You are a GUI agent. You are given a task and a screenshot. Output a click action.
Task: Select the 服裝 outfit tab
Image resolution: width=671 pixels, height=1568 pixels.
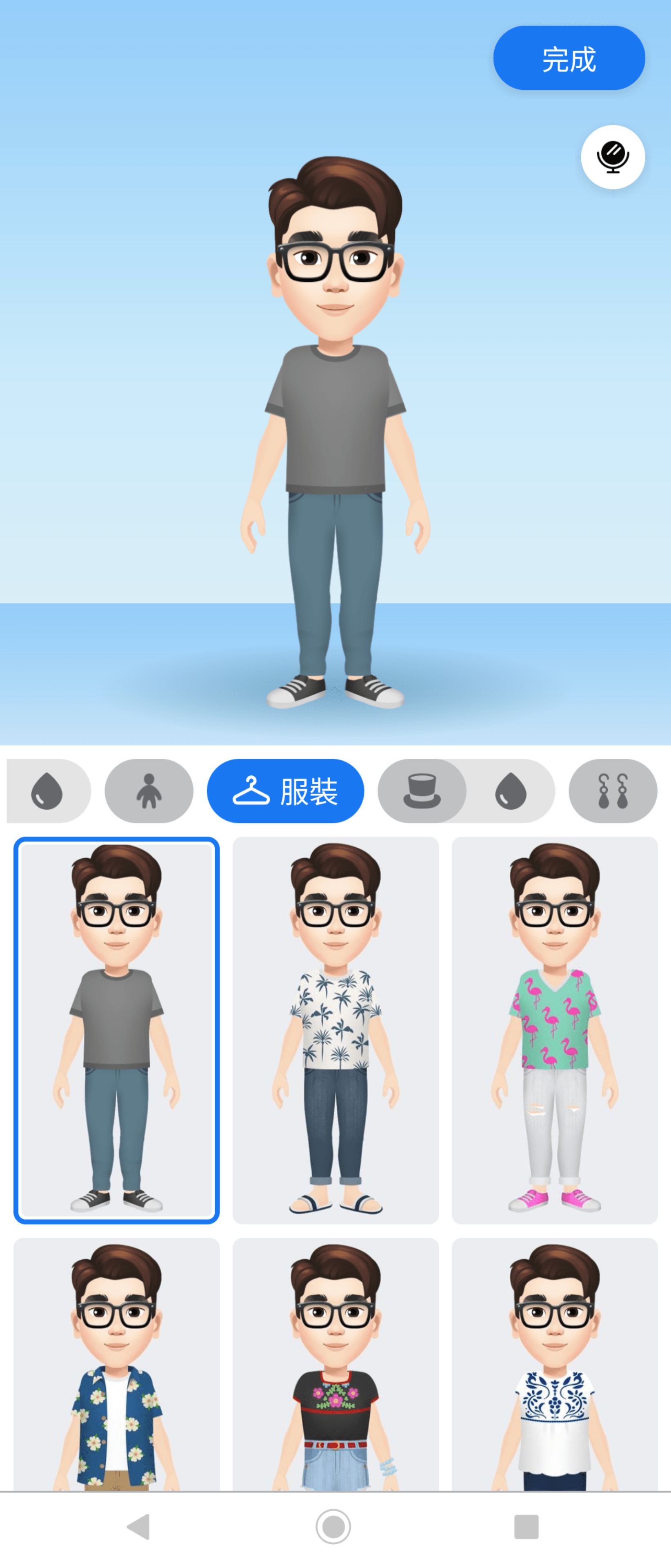pyautogui.click(x=285, y=791)
